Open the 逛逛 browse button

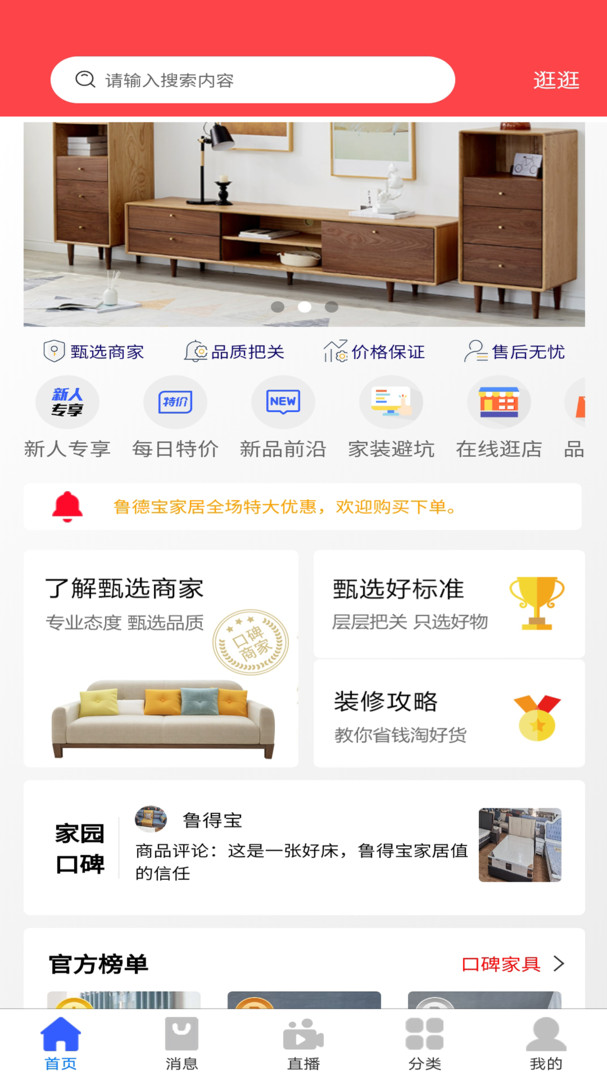[556, 81]
